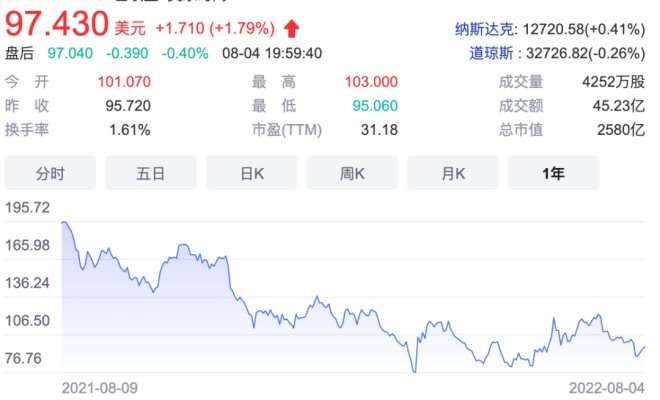Switch to the 分时 chart tab
This screenshot has height=400, width=660.
(51, 173)
